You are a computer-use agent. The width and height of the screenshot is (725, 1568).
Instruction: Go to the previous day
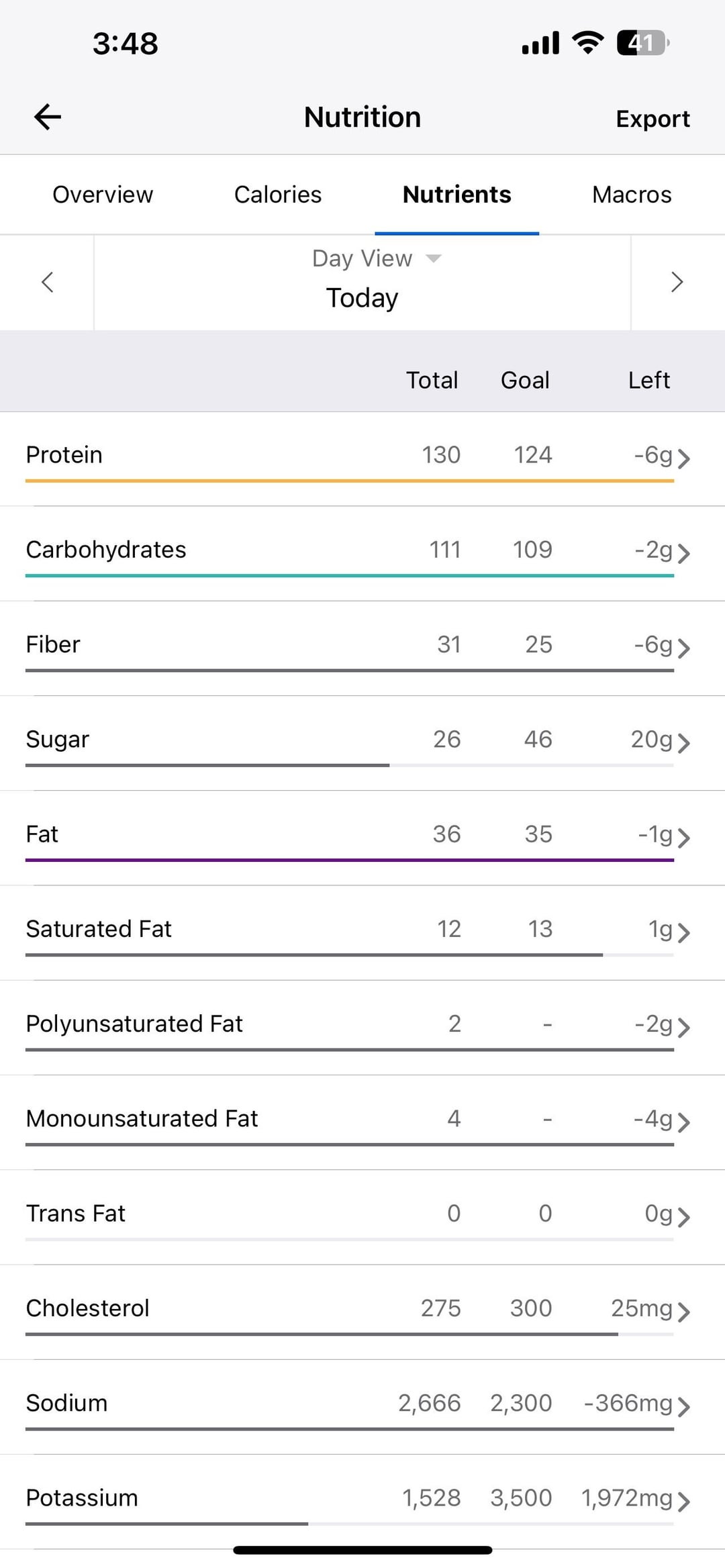47,282
